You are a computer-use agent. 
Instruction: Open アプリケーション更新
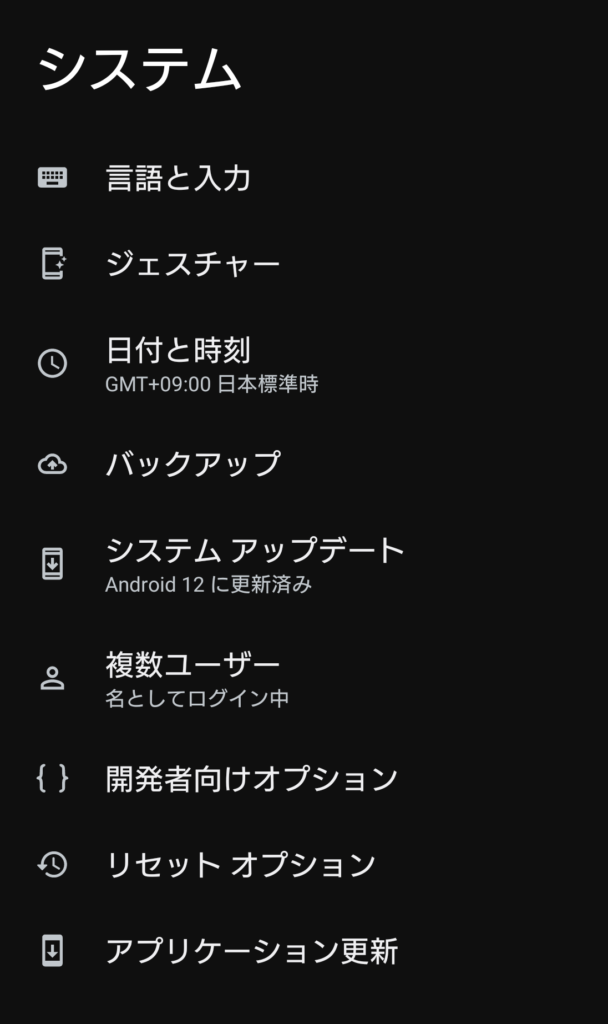click(304, 950)
